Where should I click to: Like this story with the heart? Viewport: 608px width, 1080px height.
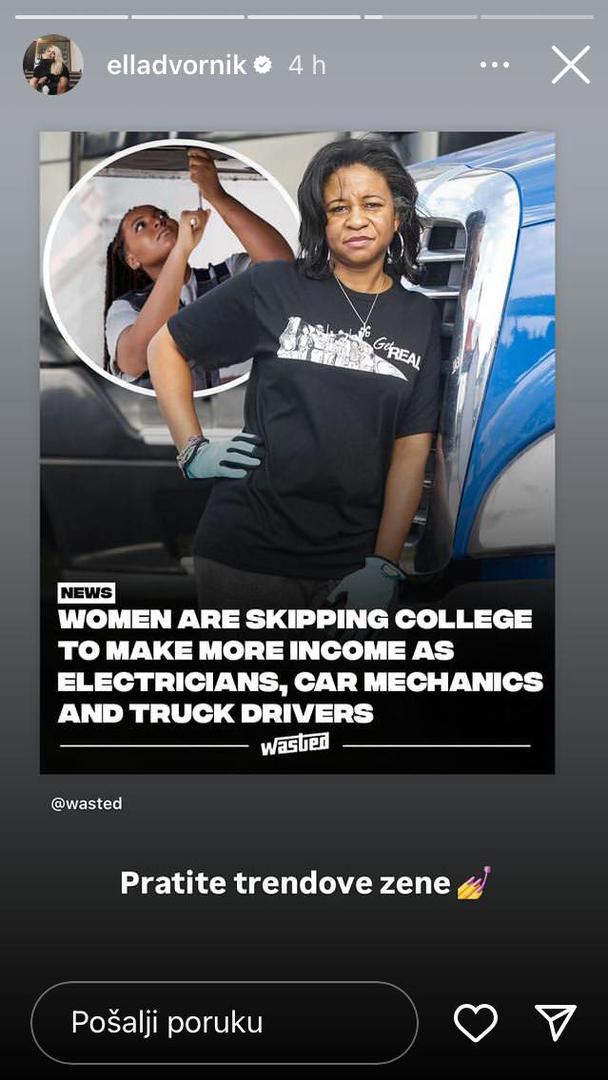click(476, 1022)
